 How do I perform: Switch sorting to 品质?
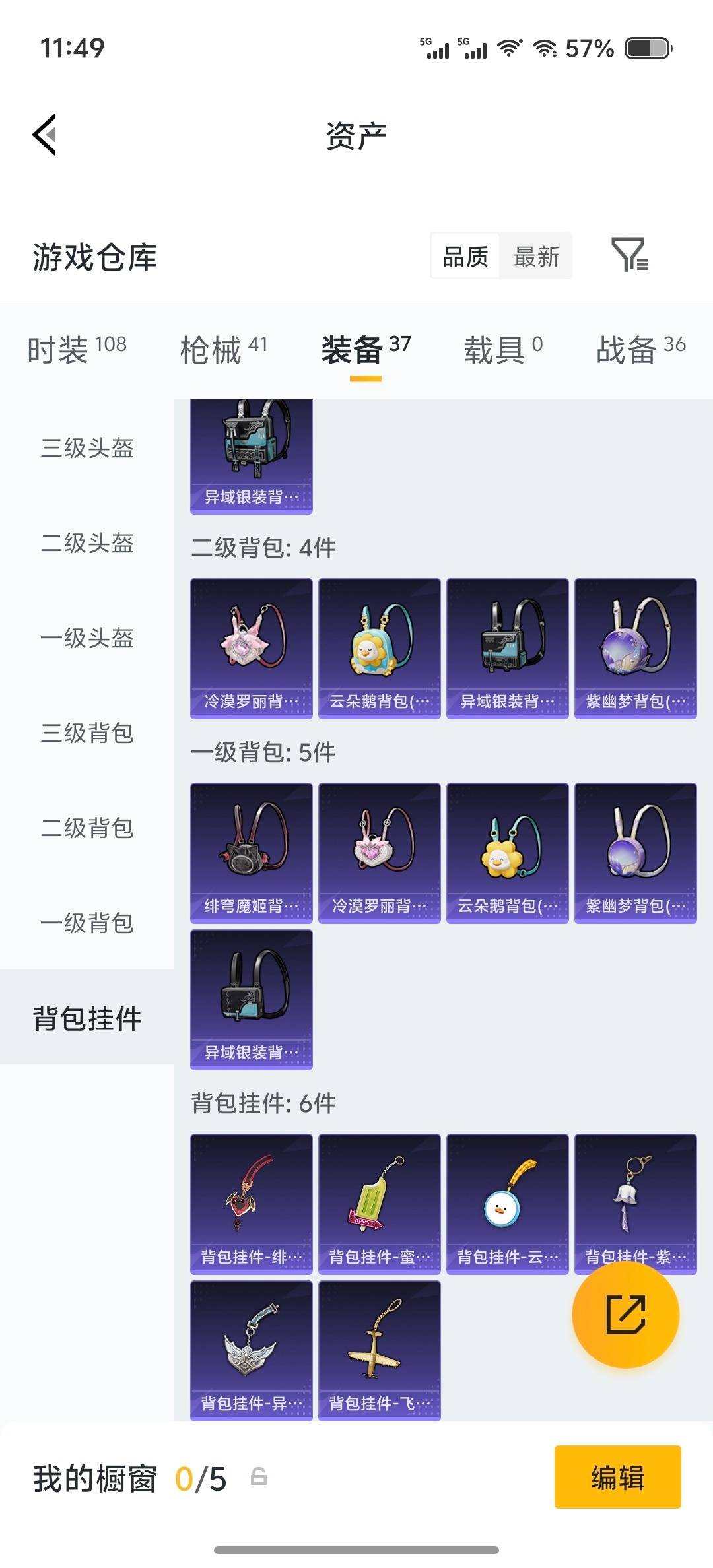(464, 257)
